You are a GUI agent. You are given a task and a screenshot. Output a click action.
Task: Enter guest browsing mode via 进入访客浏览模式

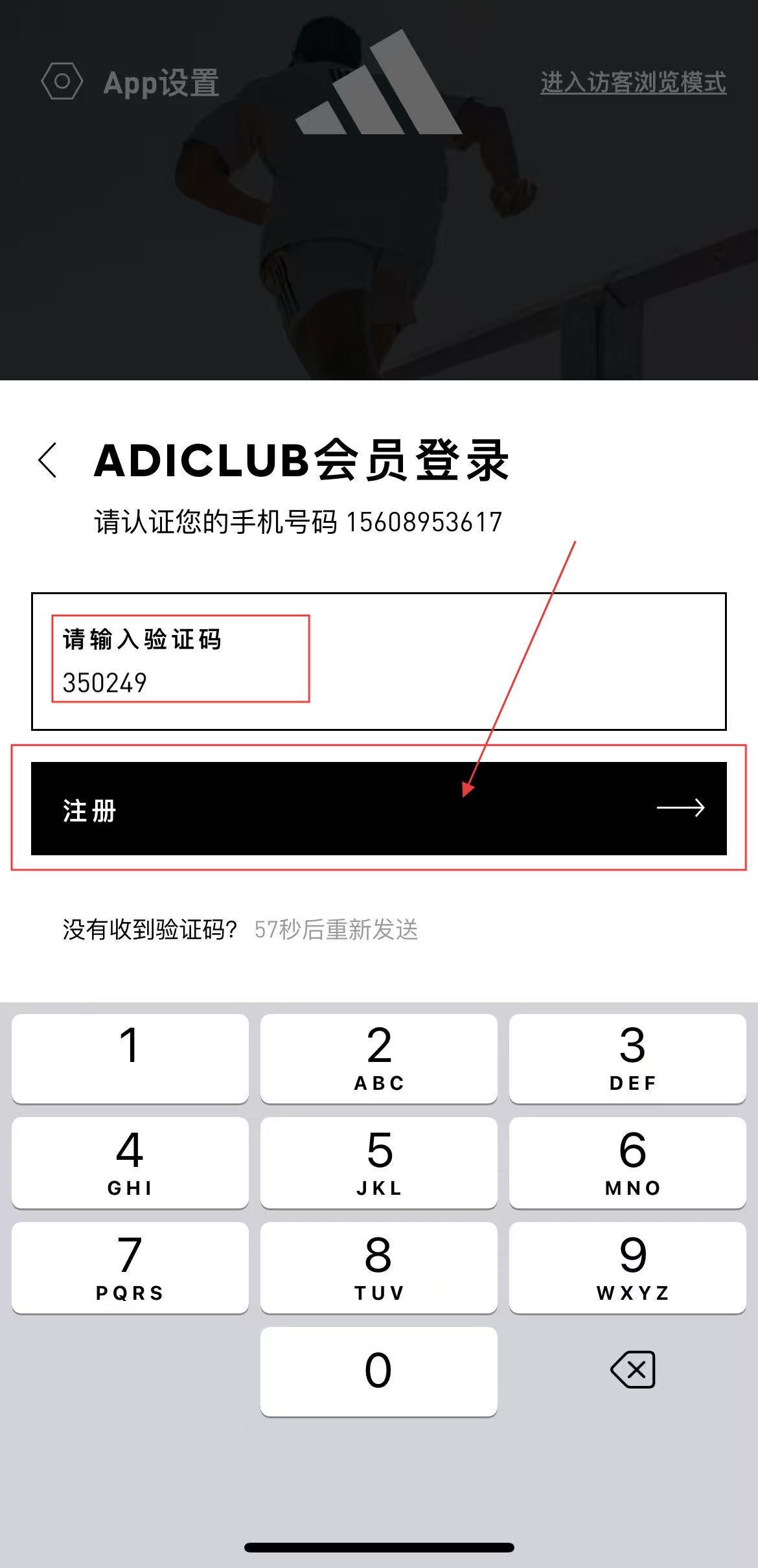[633, 82]
